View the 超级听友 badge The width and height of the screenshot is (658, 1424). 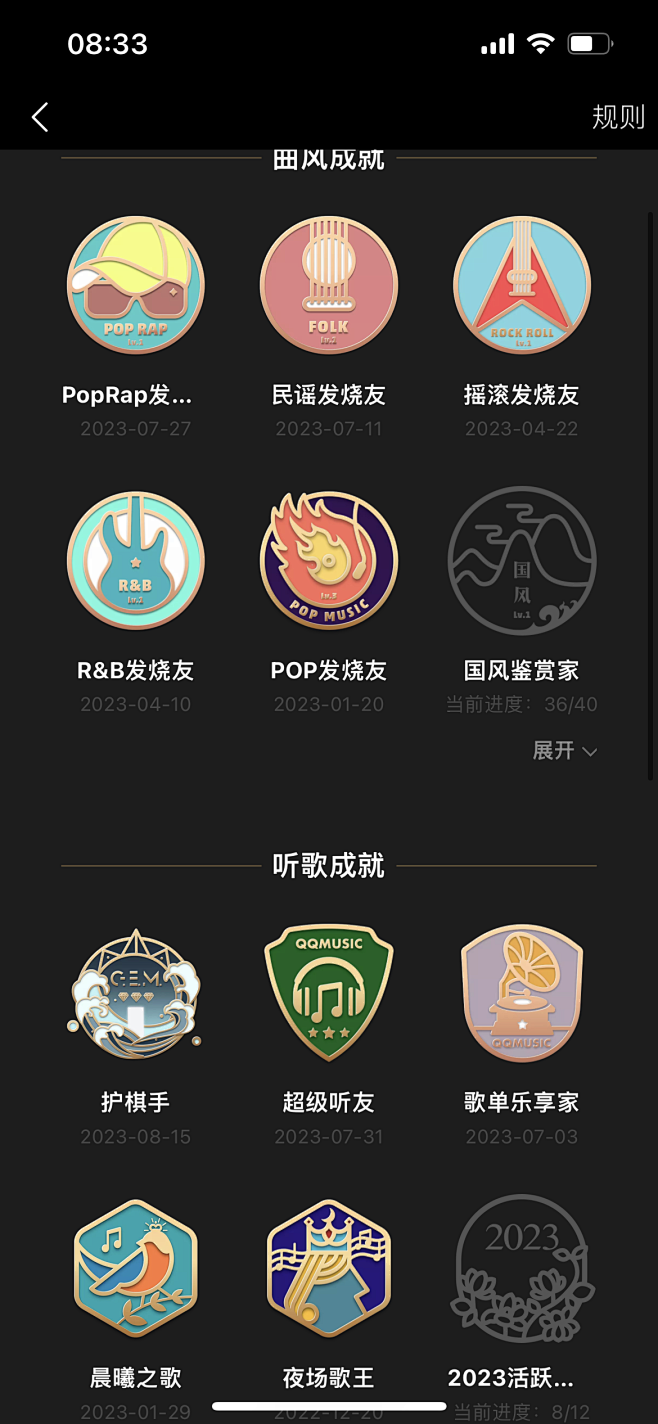(x=329, y=994)
